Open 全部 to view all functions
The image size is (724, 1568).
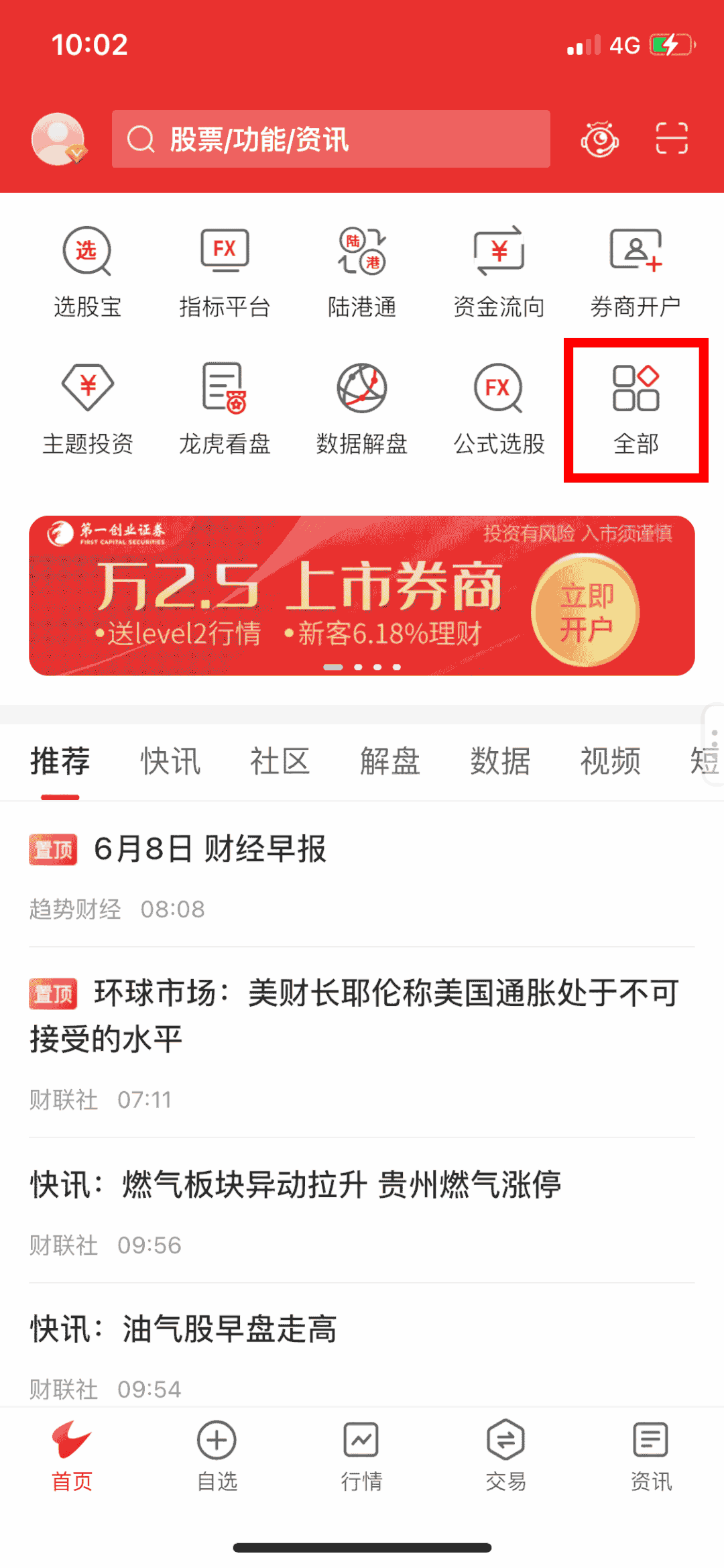tap(636, 410)
